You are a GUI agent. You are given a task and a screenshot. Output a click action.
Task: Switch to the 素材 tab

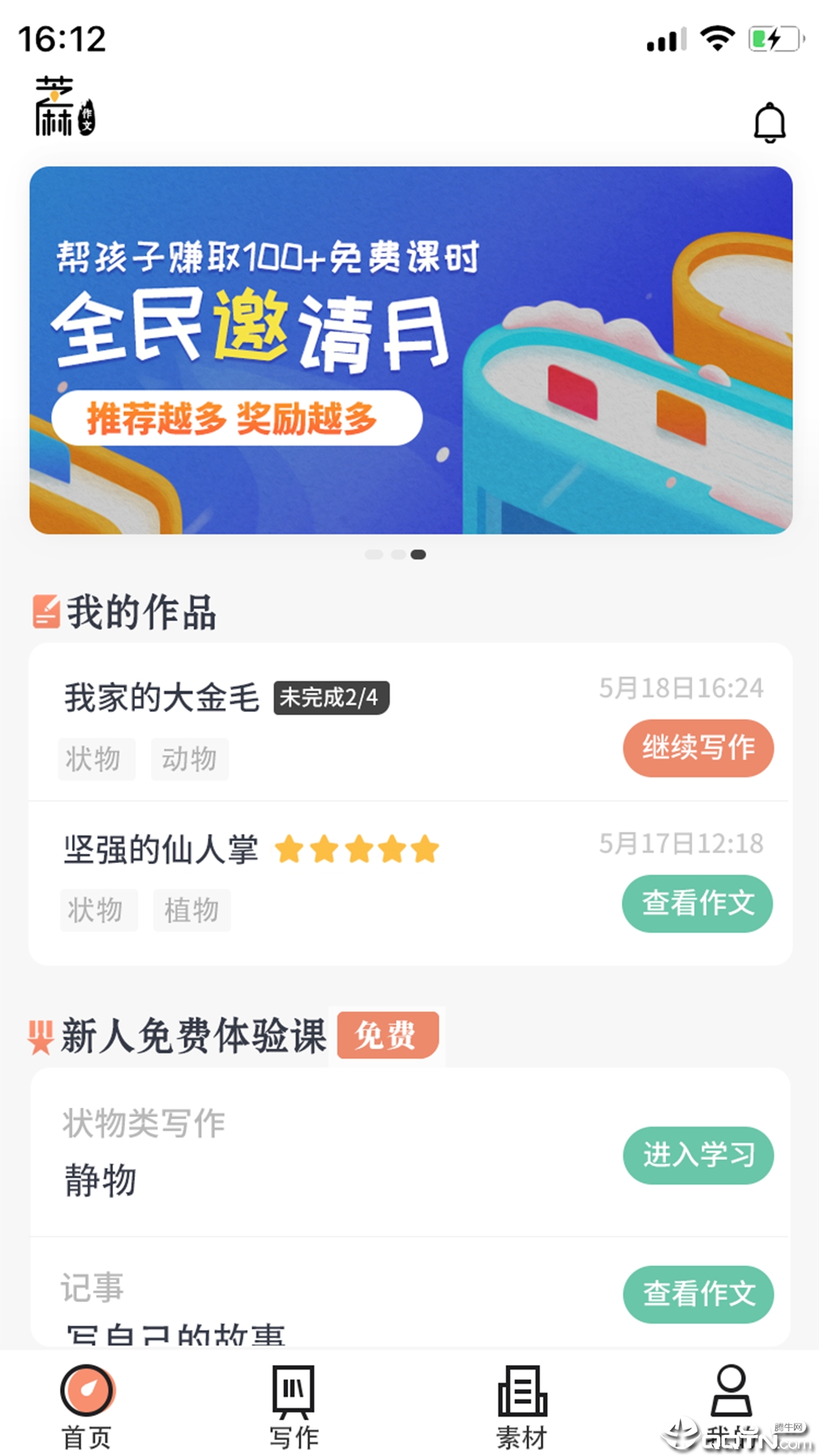coord(522,1406)
